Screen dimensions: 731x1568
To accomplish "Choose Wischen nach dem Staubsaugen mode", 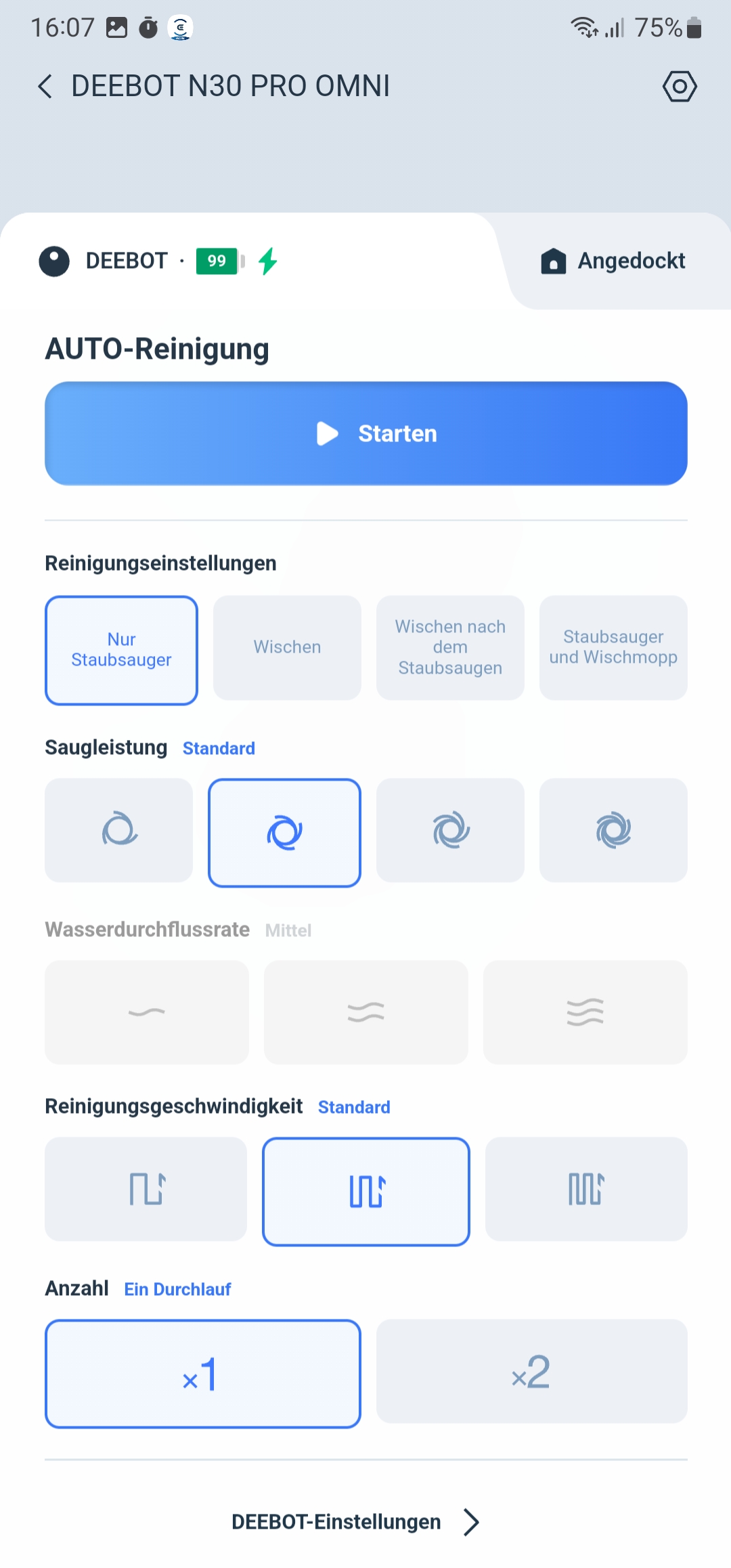I will pyautogui.click(x=450, y=648).
